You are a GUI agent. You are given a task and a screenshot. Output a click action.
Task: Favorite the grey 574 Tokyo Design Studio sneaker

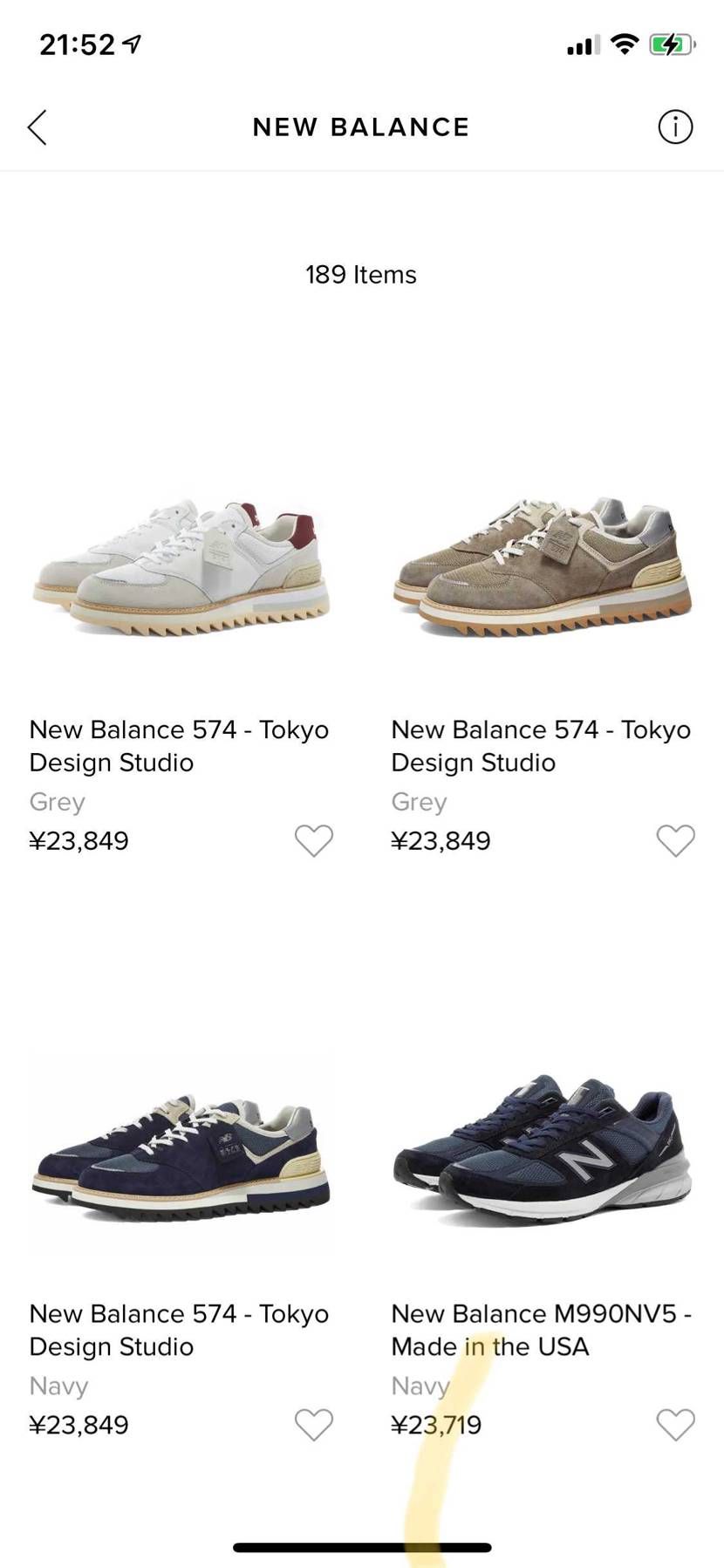click(675, 840)
